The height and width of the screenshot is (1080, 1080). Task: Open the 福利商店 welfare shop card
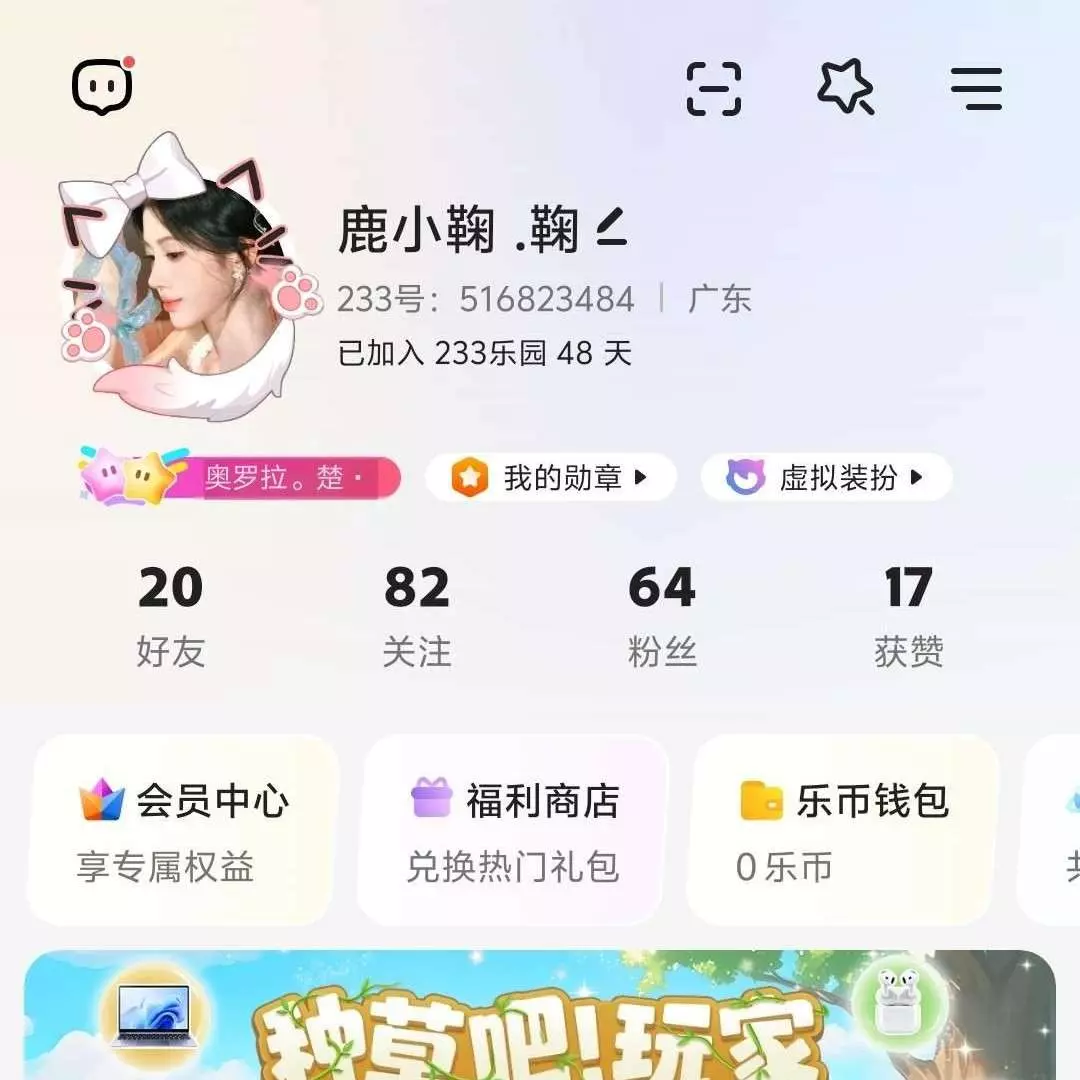(514, 830)
